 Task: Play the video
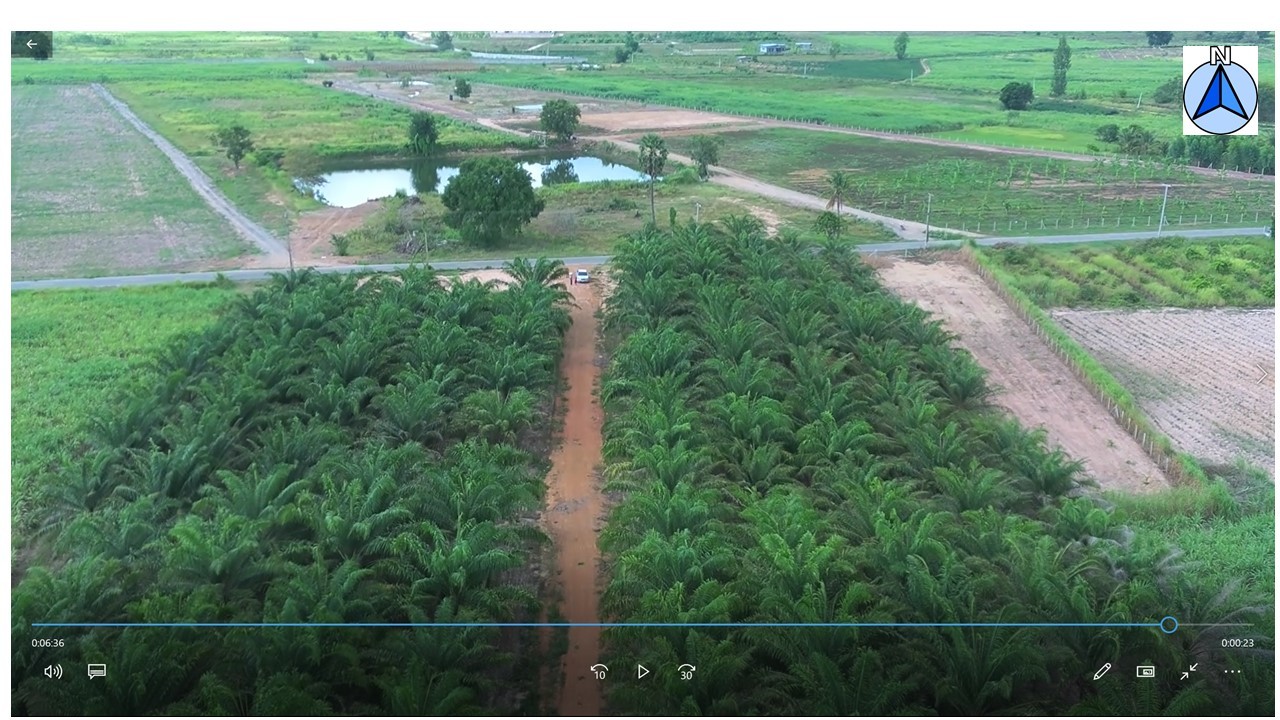(643, 672)
